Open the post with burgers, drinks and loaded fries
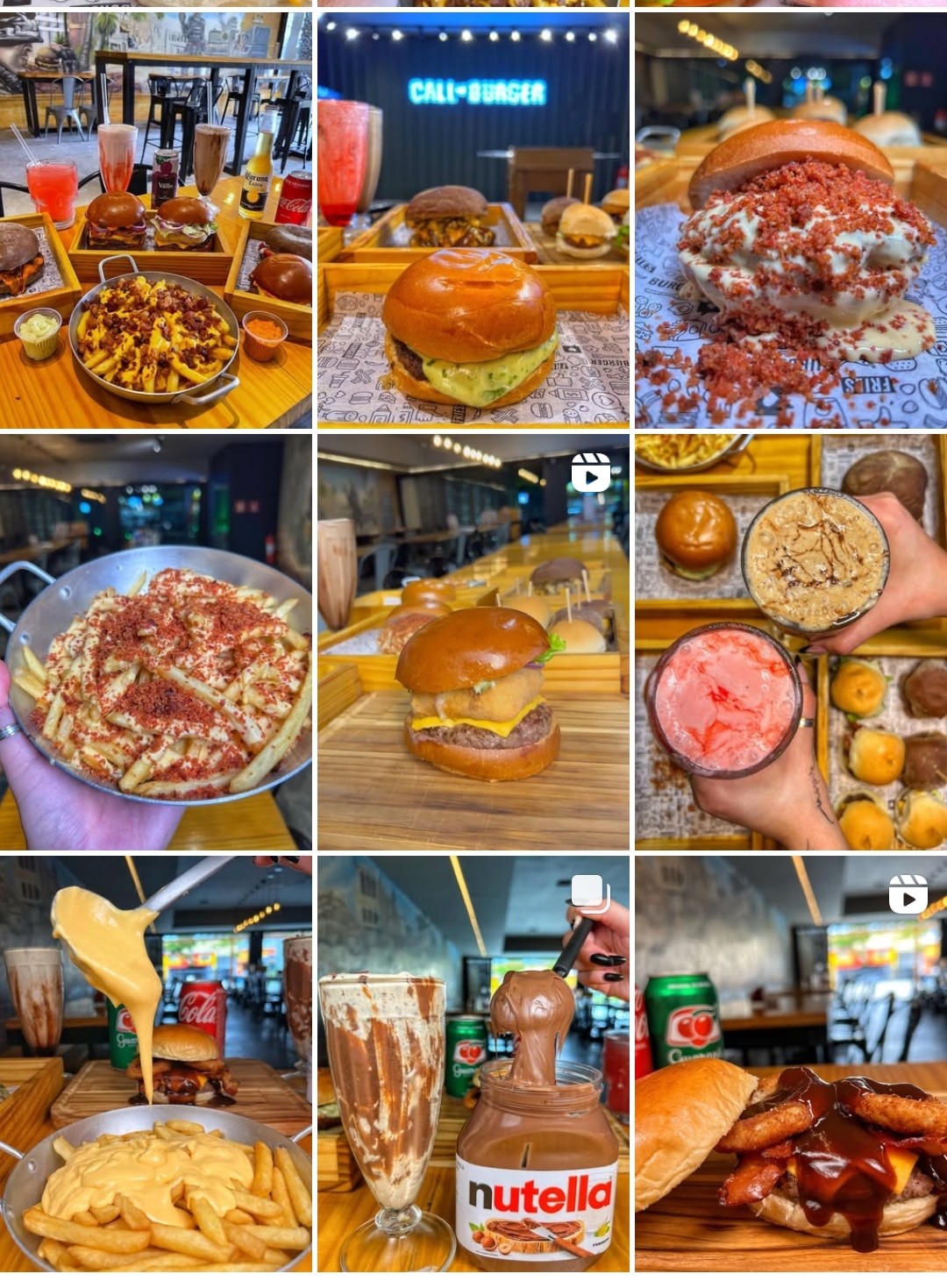Screen dimensions: 947x1288 [155, 219]
